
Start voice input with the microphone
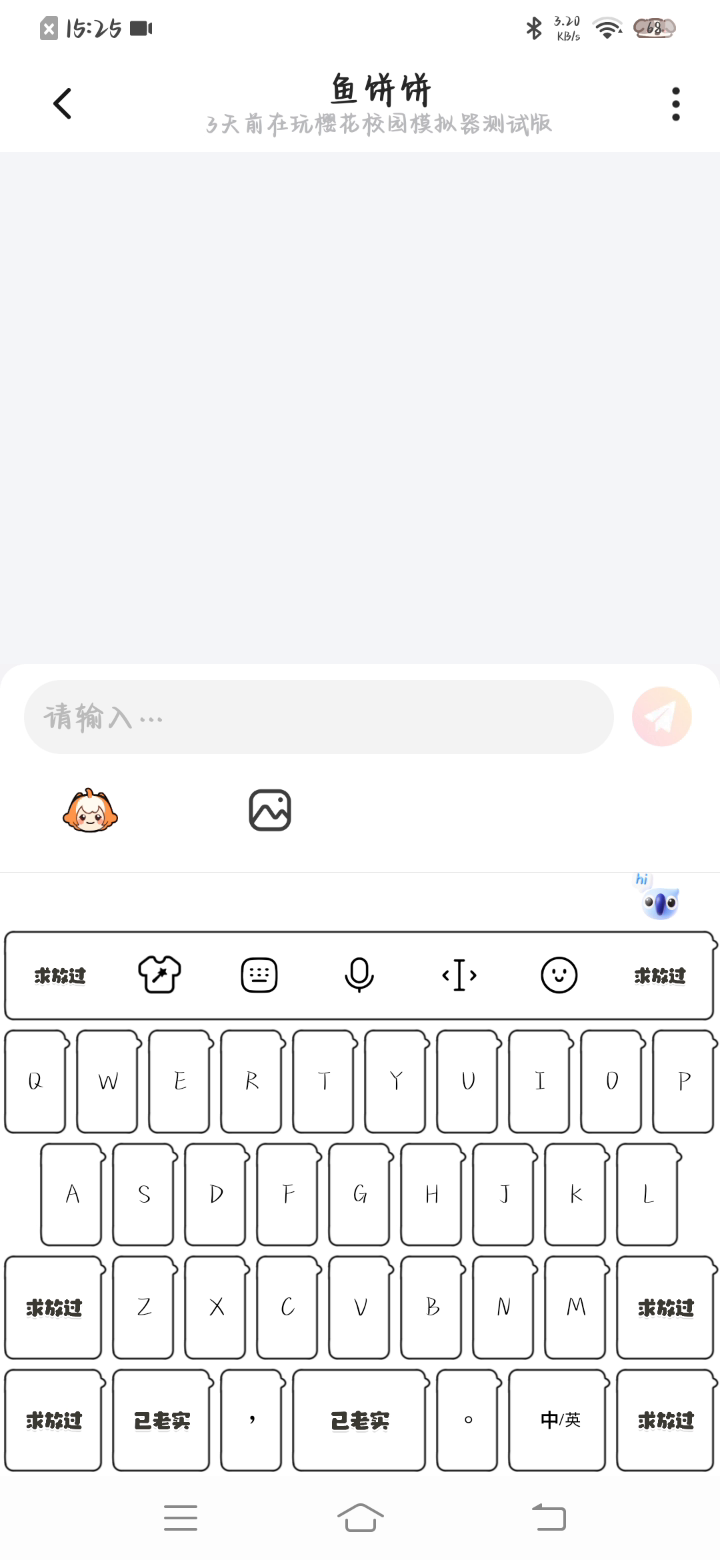coord(359,974)
